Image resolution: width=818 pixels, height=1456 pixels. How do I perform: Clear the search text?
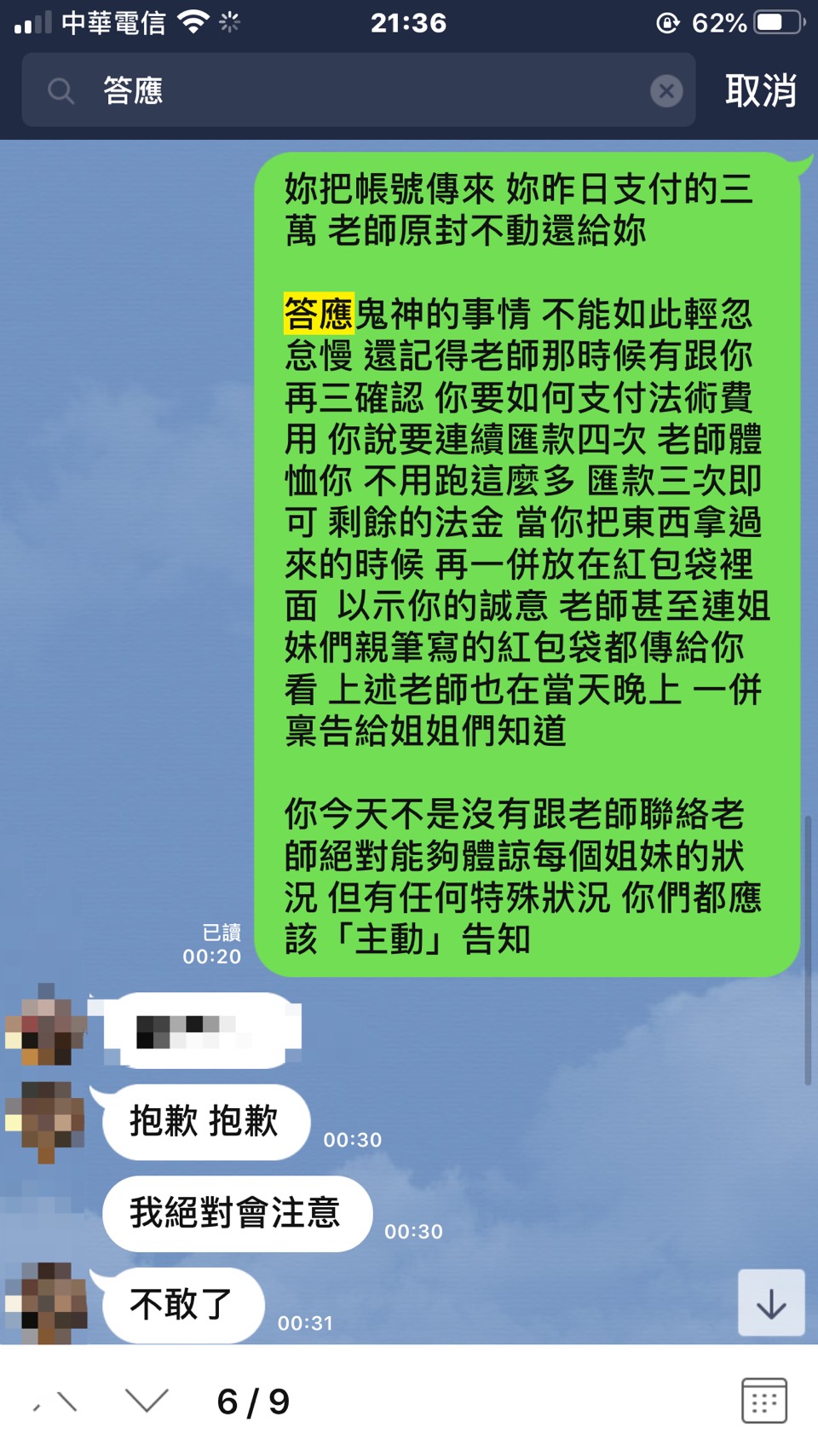[666, 91]
